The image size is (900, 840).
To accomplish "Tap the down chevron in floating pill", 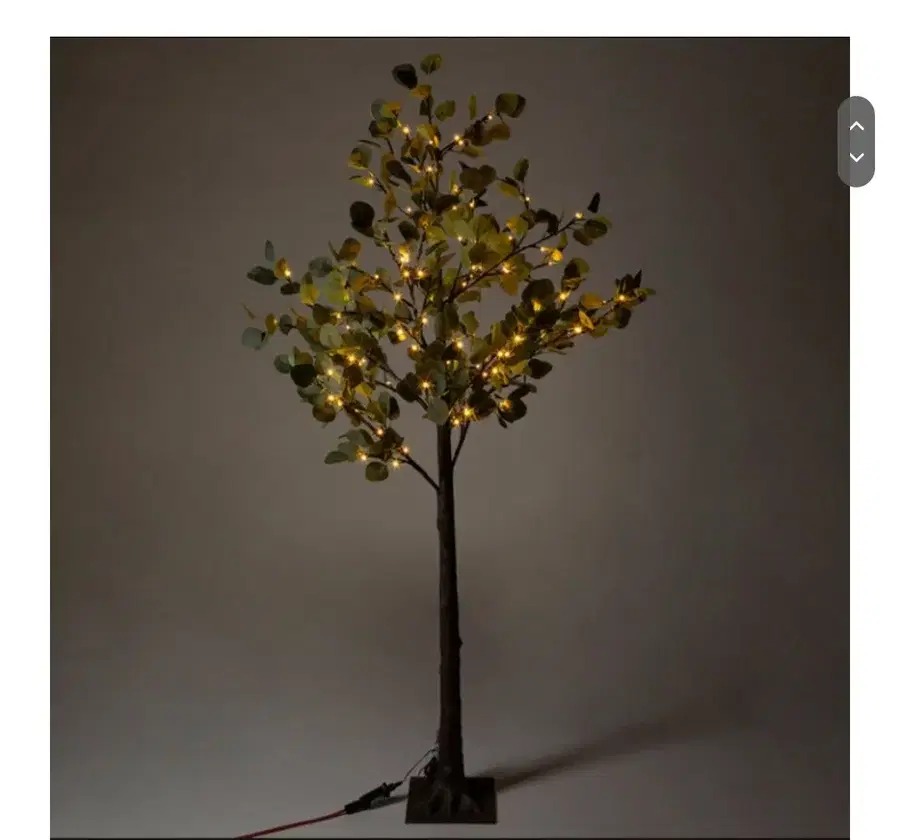I will tap(856, 158).
